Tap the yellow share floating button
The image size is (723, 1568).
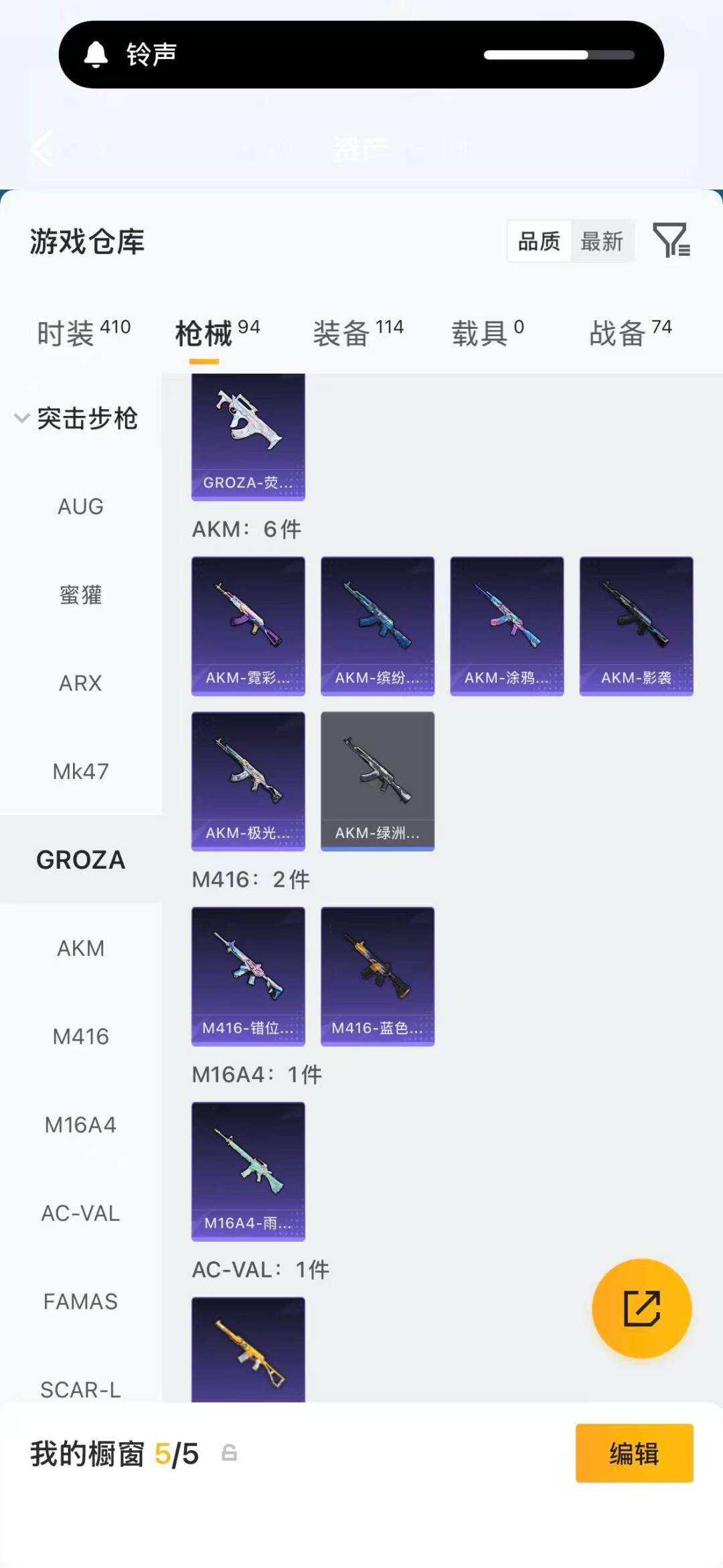641,1308
